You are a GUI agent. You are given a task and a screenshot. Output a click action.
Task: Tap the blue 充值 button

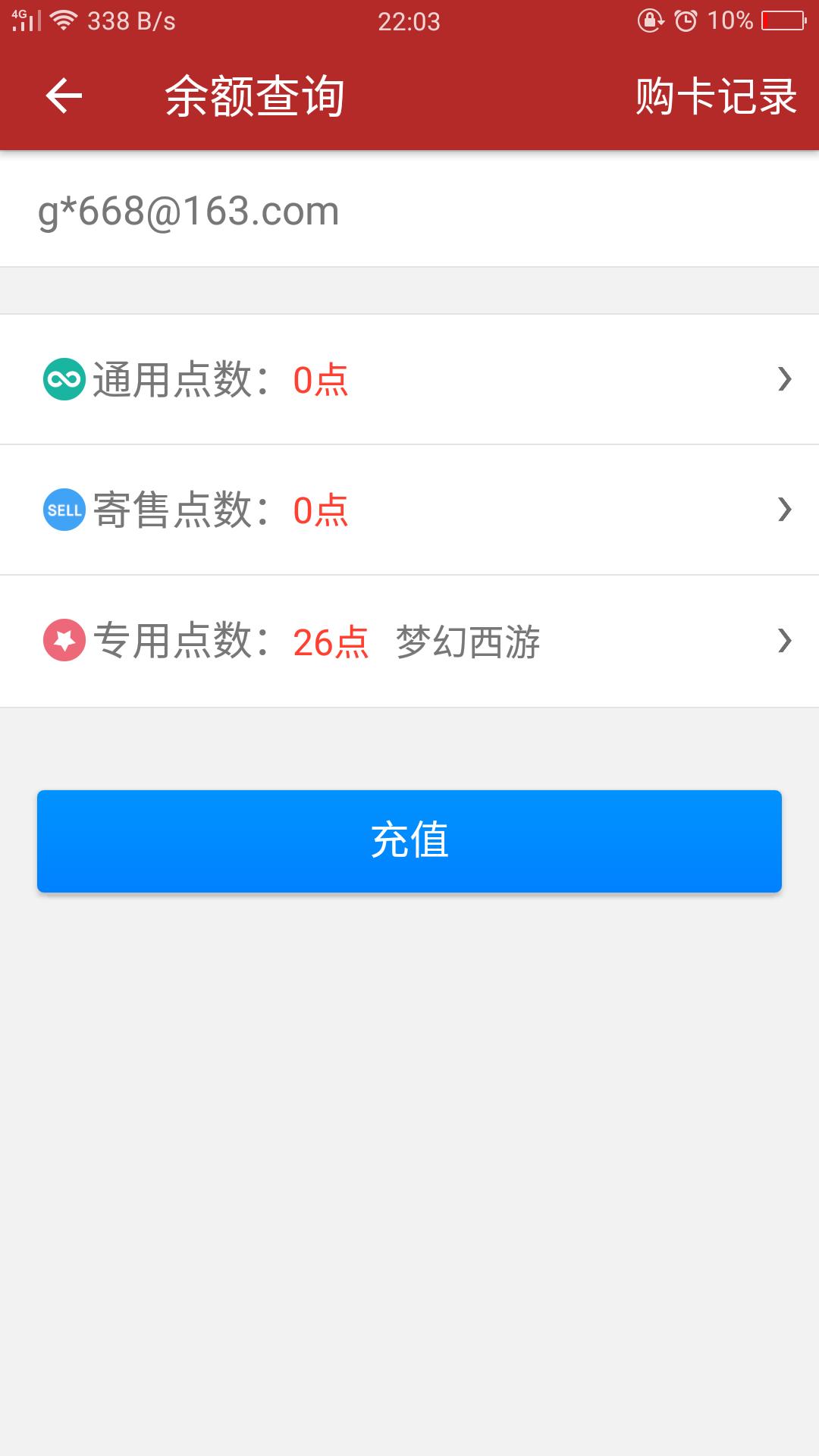click(409, 841)
